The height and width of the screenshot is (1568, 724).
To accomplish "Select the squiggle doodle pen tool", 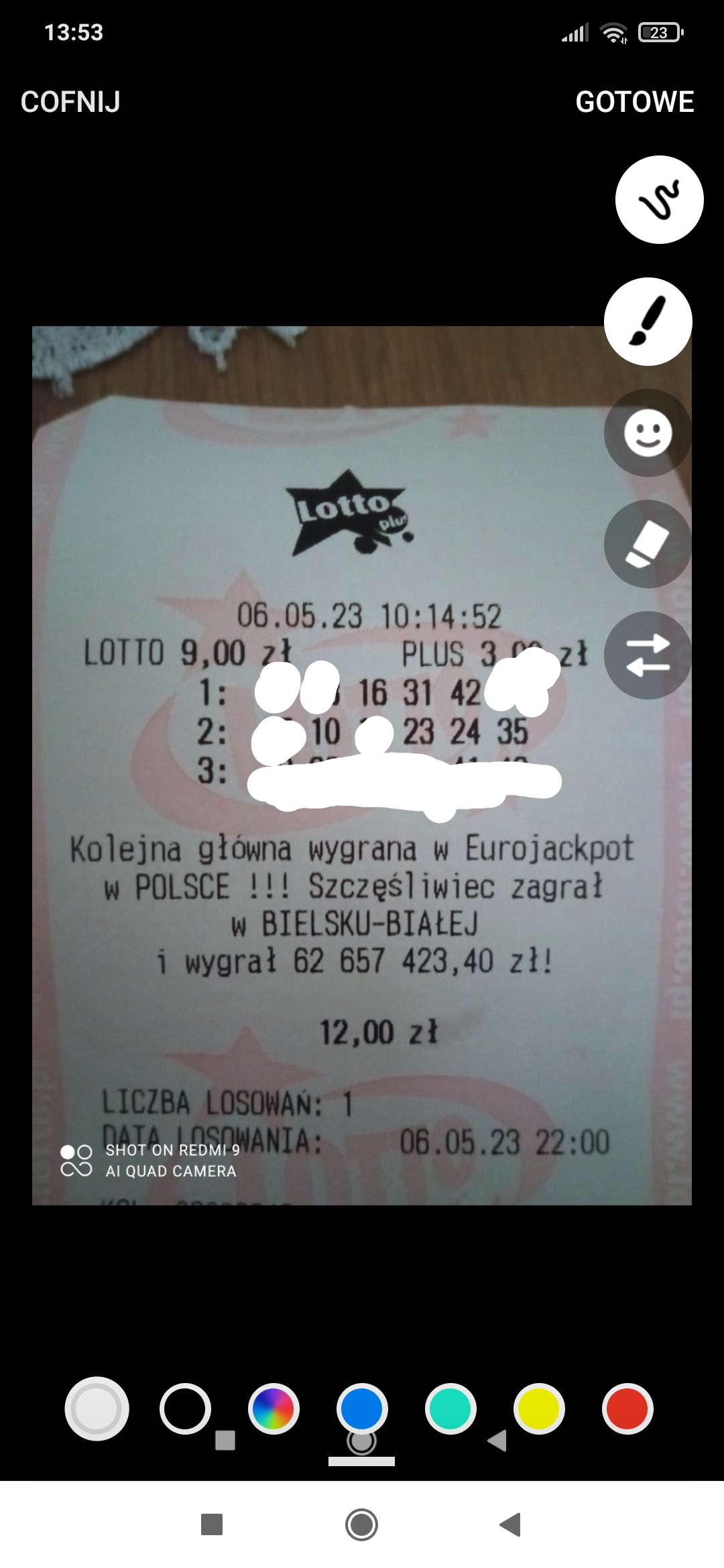I will 659,200.
